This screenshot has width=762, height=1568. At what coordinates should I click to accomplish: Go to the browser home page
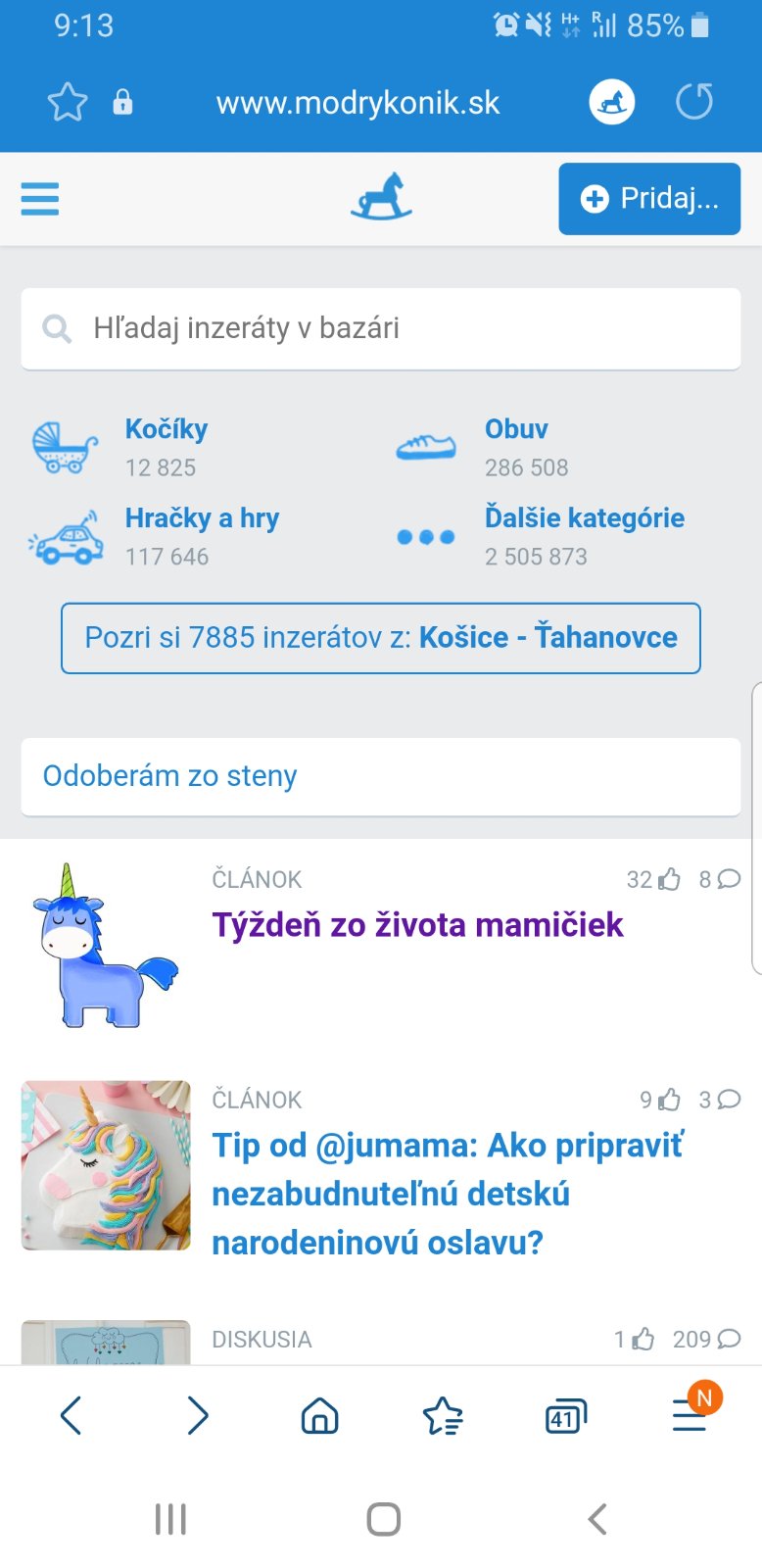(x=319, y=1416)
